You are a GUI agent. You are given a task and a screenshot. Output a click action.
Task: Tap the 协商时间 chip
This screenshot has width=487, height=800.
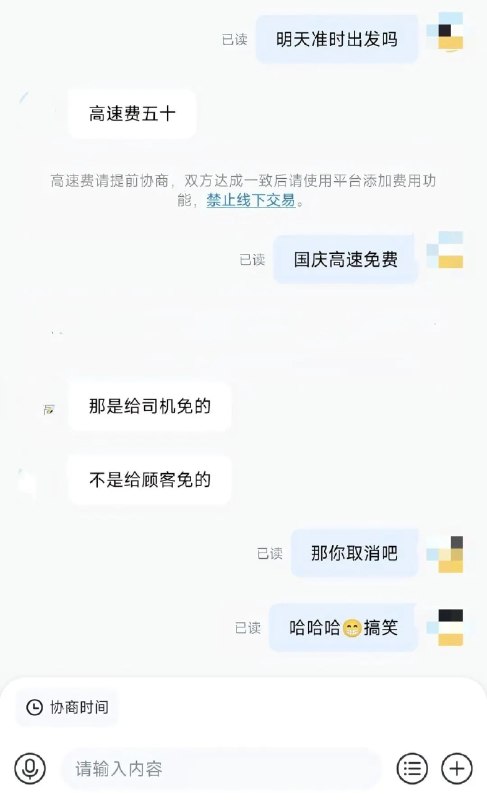click(67, 707)
